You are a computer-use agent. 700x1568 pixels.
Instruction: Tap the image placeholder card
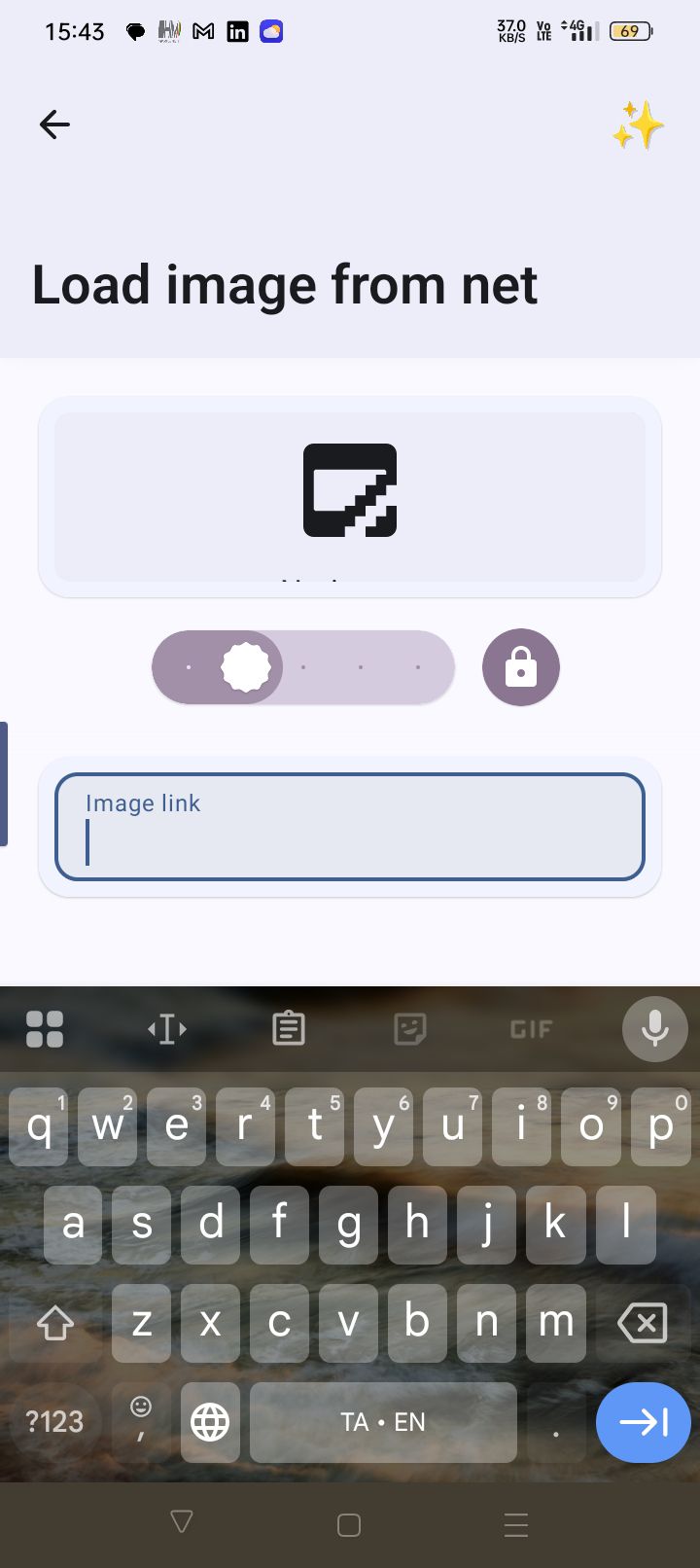click(x=350, y=497)
